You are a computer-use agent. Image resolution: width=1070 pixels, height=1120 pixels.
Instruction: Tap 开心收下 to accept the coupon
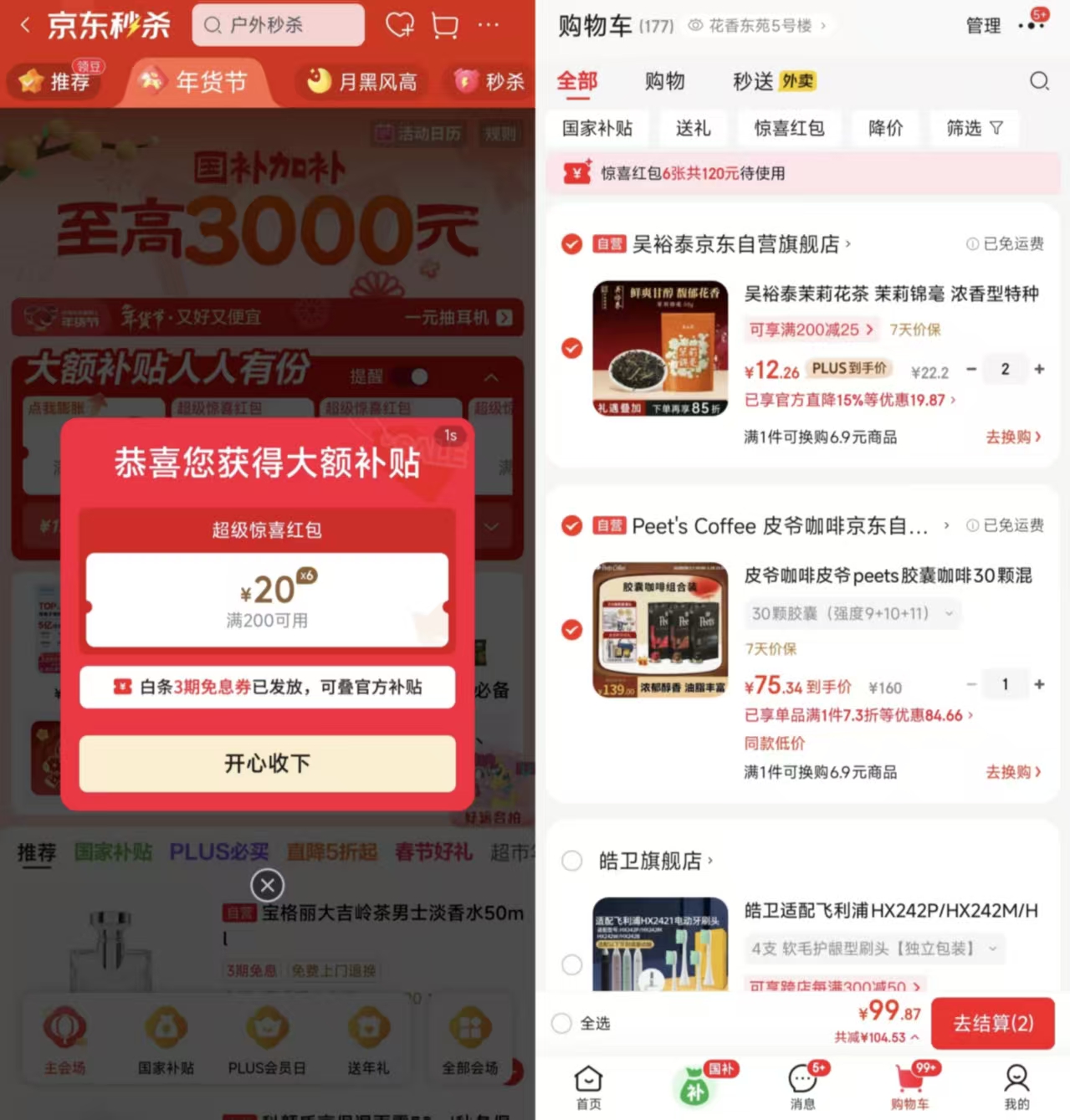tap(267, 763)
